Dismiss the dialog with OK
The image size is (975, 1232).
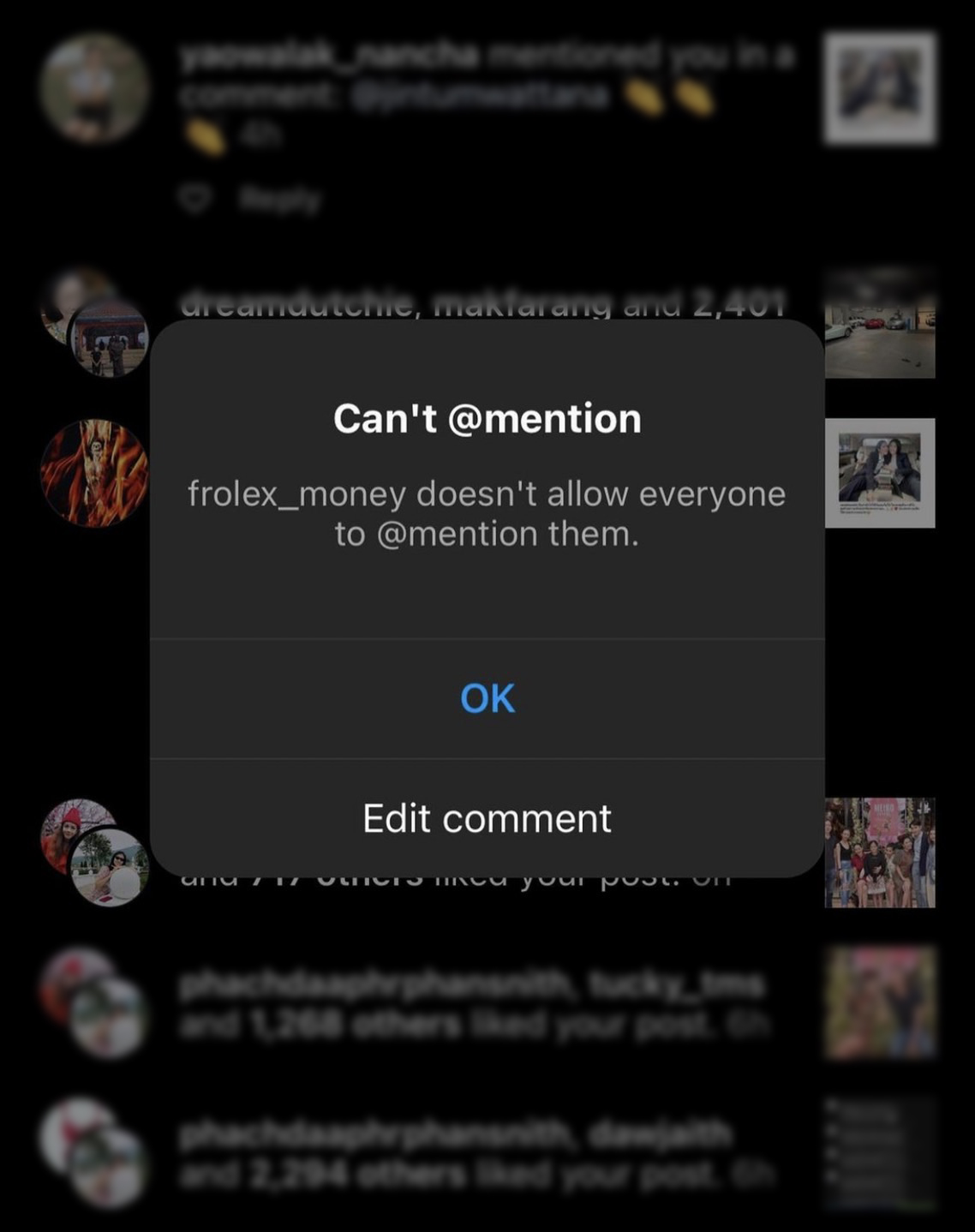[x=487, y=698]
